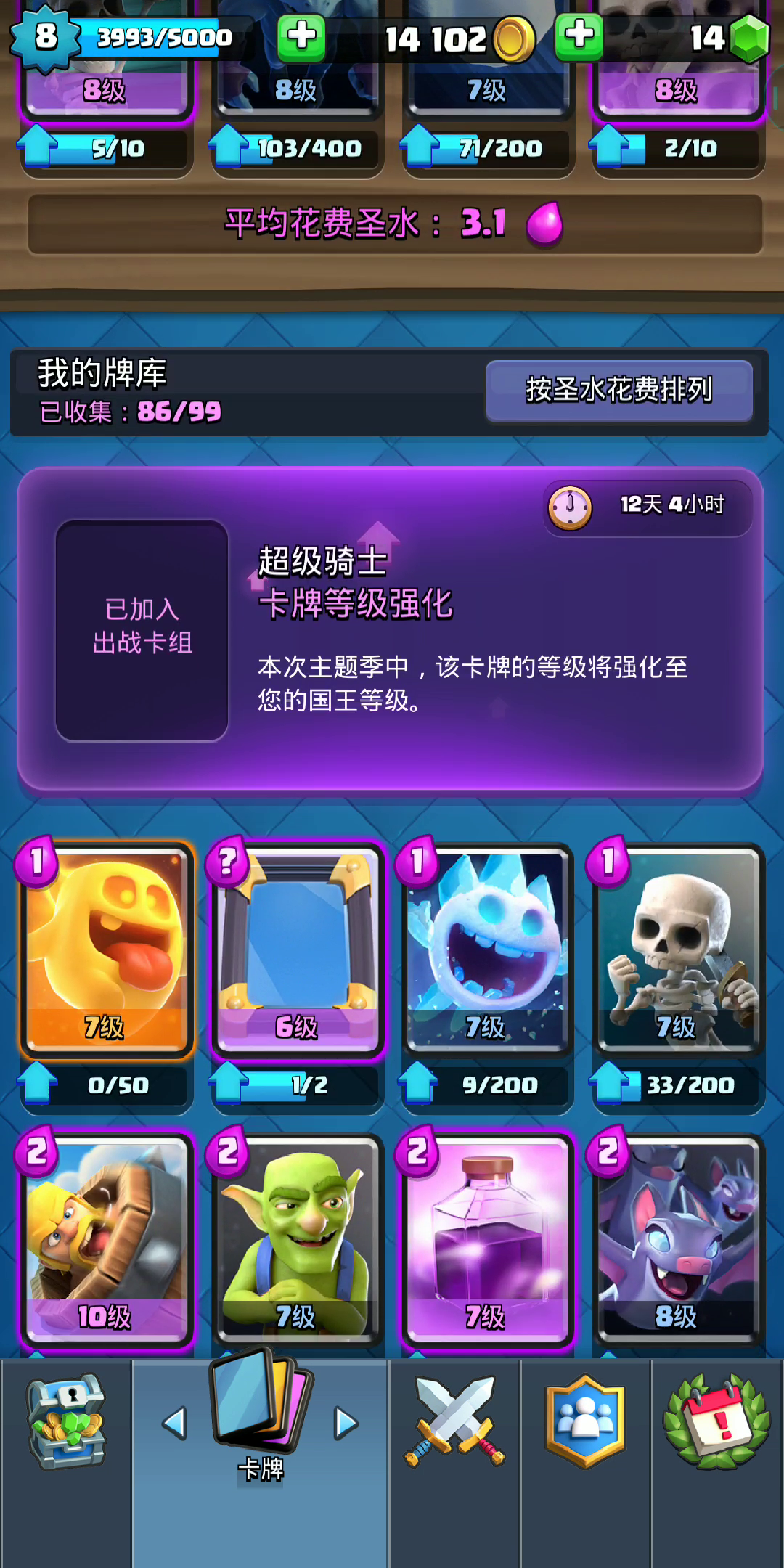Tap the left arrow beside 卡牌 tab

click(174, 1424)
